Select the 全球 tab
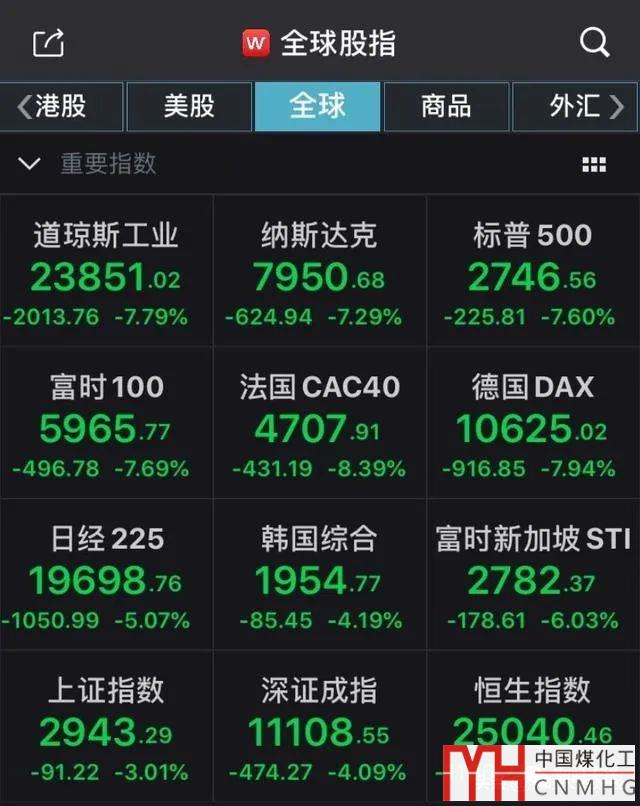 (317, 107)
